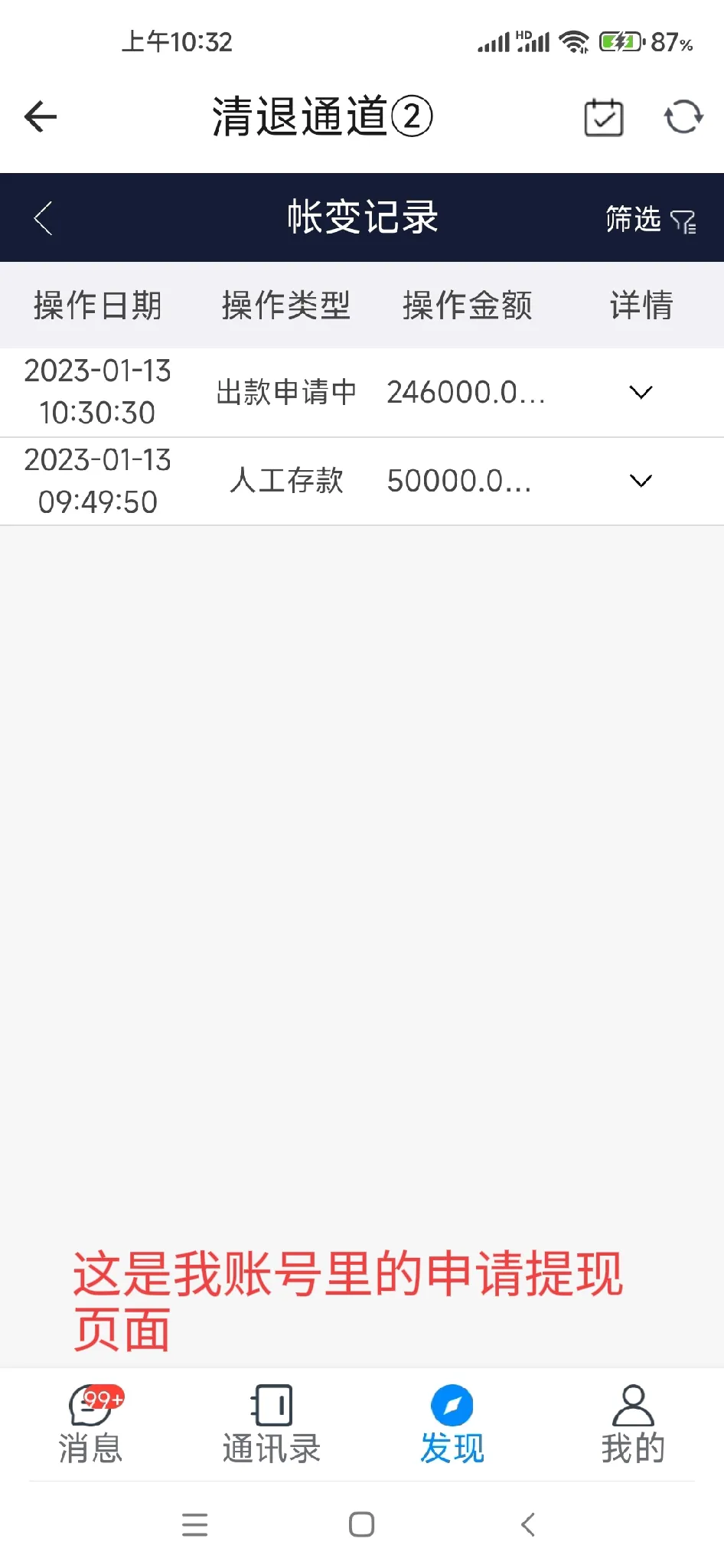The width and height of the screenshot is (724, 1568).
Task: Refresh the page with the reload icon
Action: pos(683,117)
